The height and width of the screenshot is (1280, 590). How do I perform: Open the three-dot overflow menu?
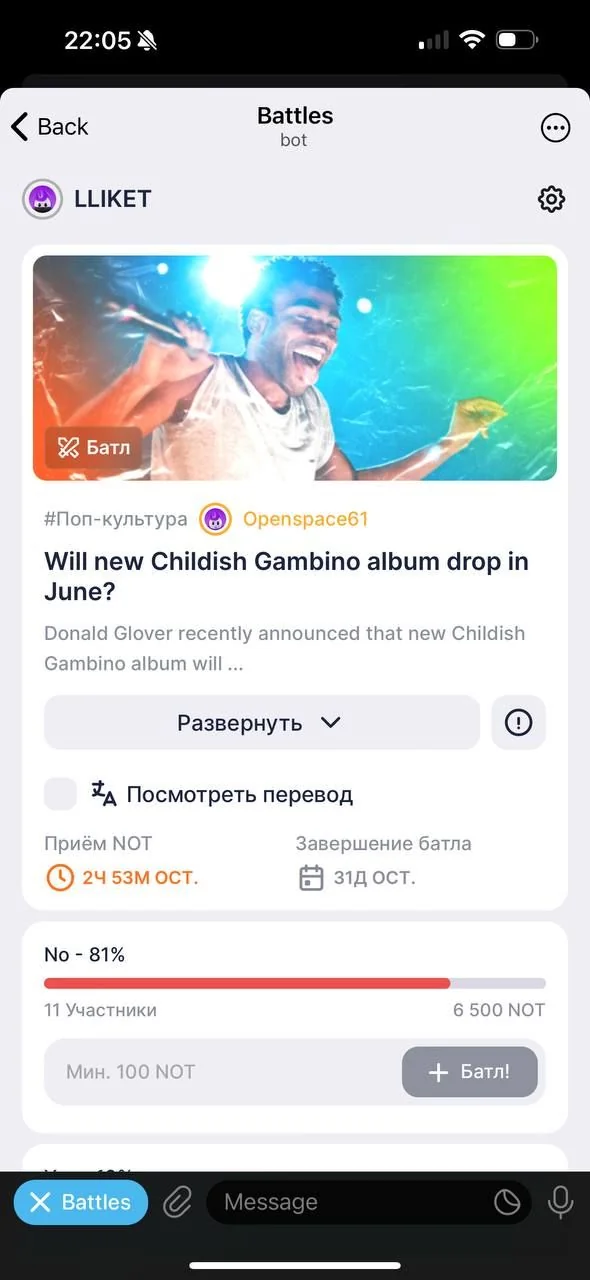click(x=555, y=127)
